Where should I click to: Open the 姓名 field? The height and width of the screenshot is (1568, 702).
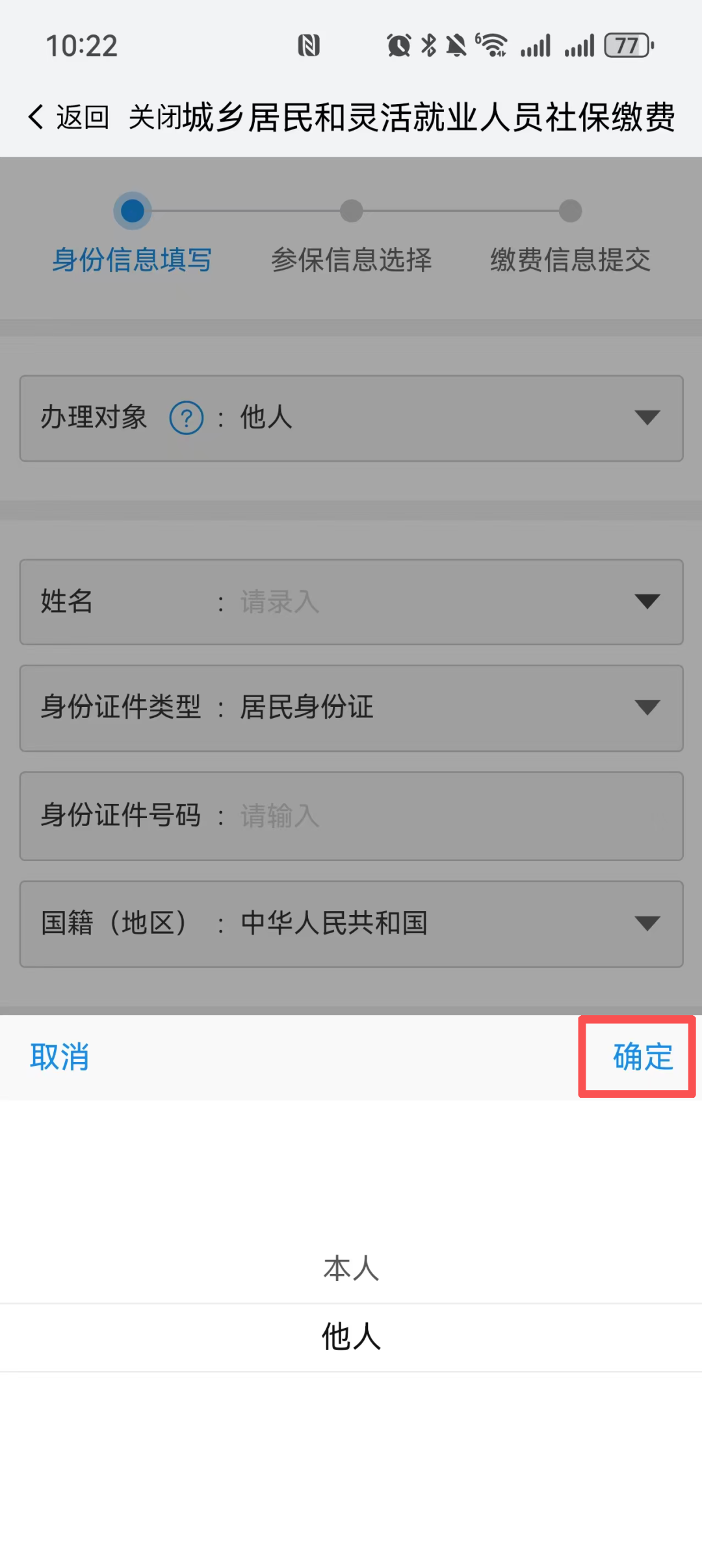[x=351, y=602]
